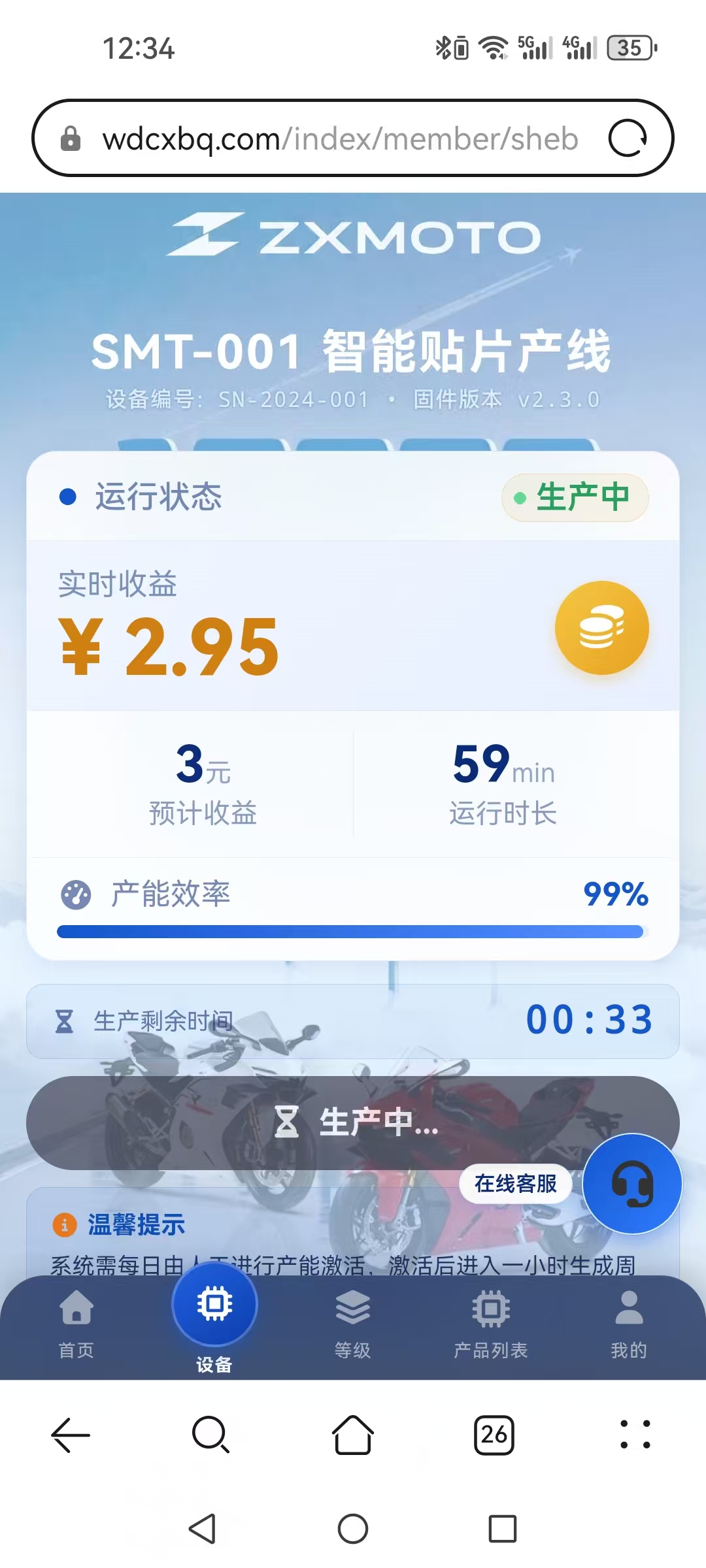Tap the URL address bar
Screen dimensions: 706x1568
coord(340,139)
